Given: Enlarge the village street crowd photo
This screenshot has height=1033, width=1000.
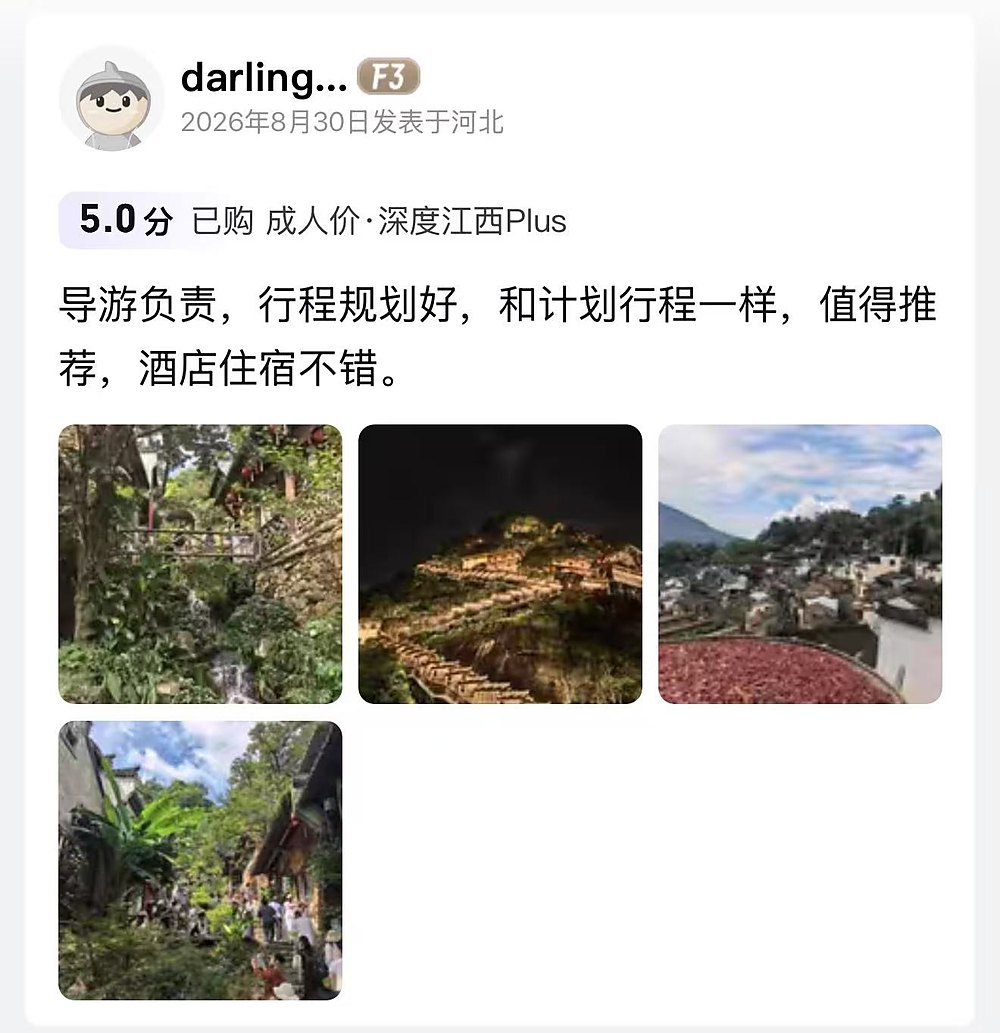Looking at the screenshot, I should point(200,860).
